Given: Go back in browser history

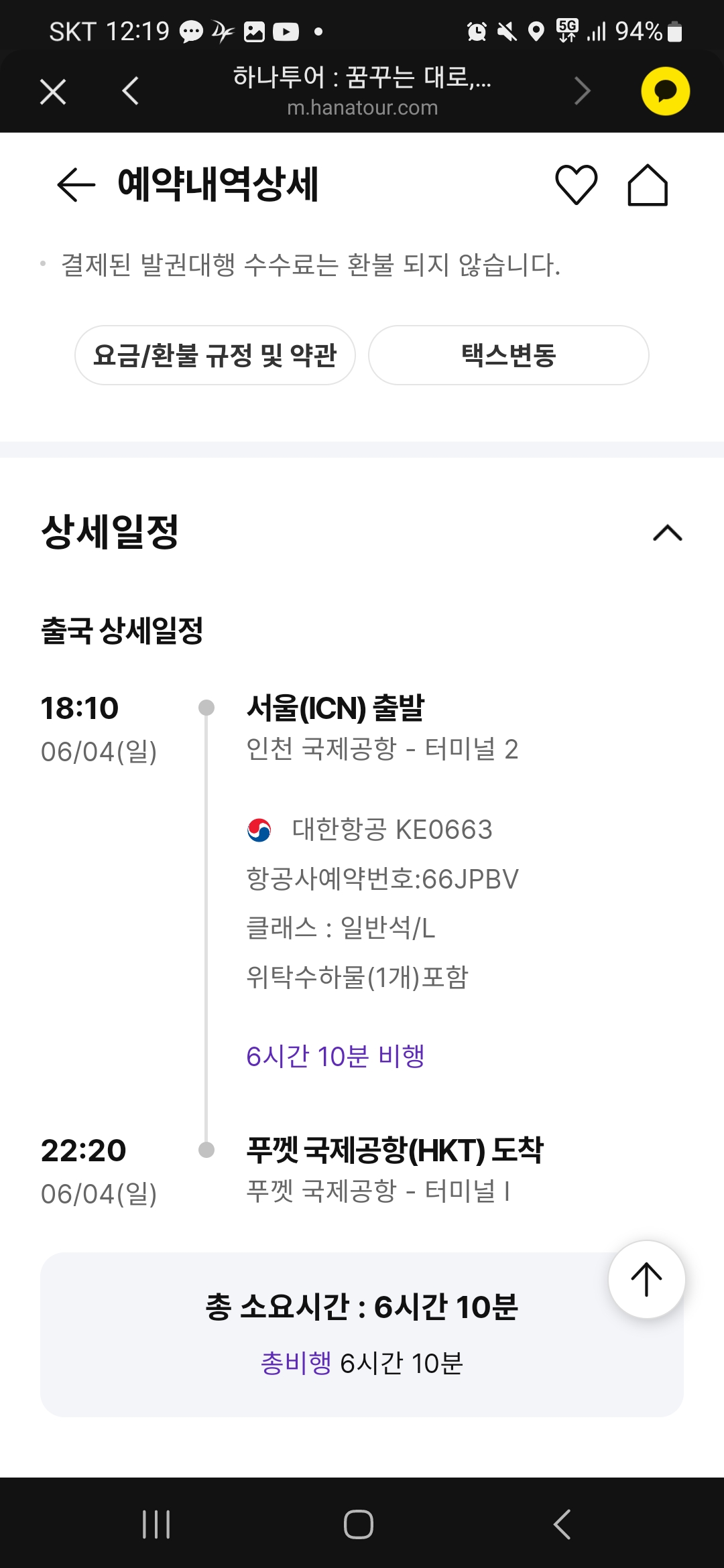Looking at the screenshot, I should [131, 91].
